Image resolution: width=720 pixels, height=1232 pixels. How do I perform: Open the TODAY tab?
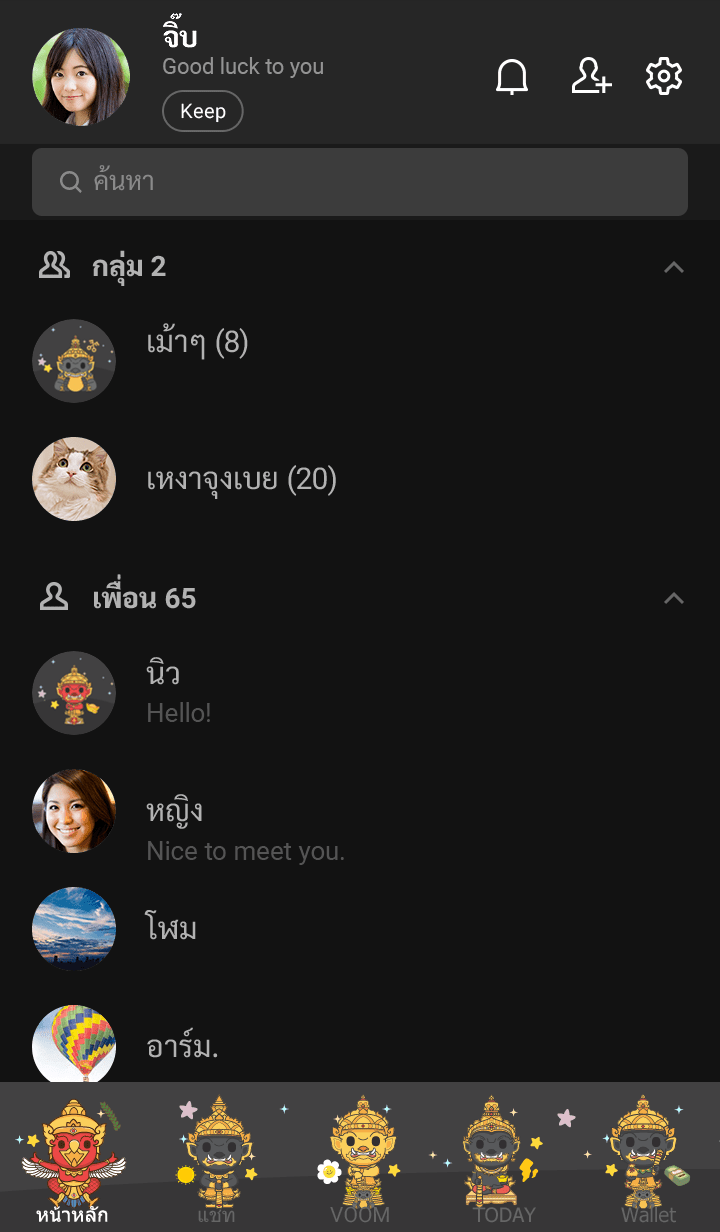pyautogui.click(x=504, y=1160)
